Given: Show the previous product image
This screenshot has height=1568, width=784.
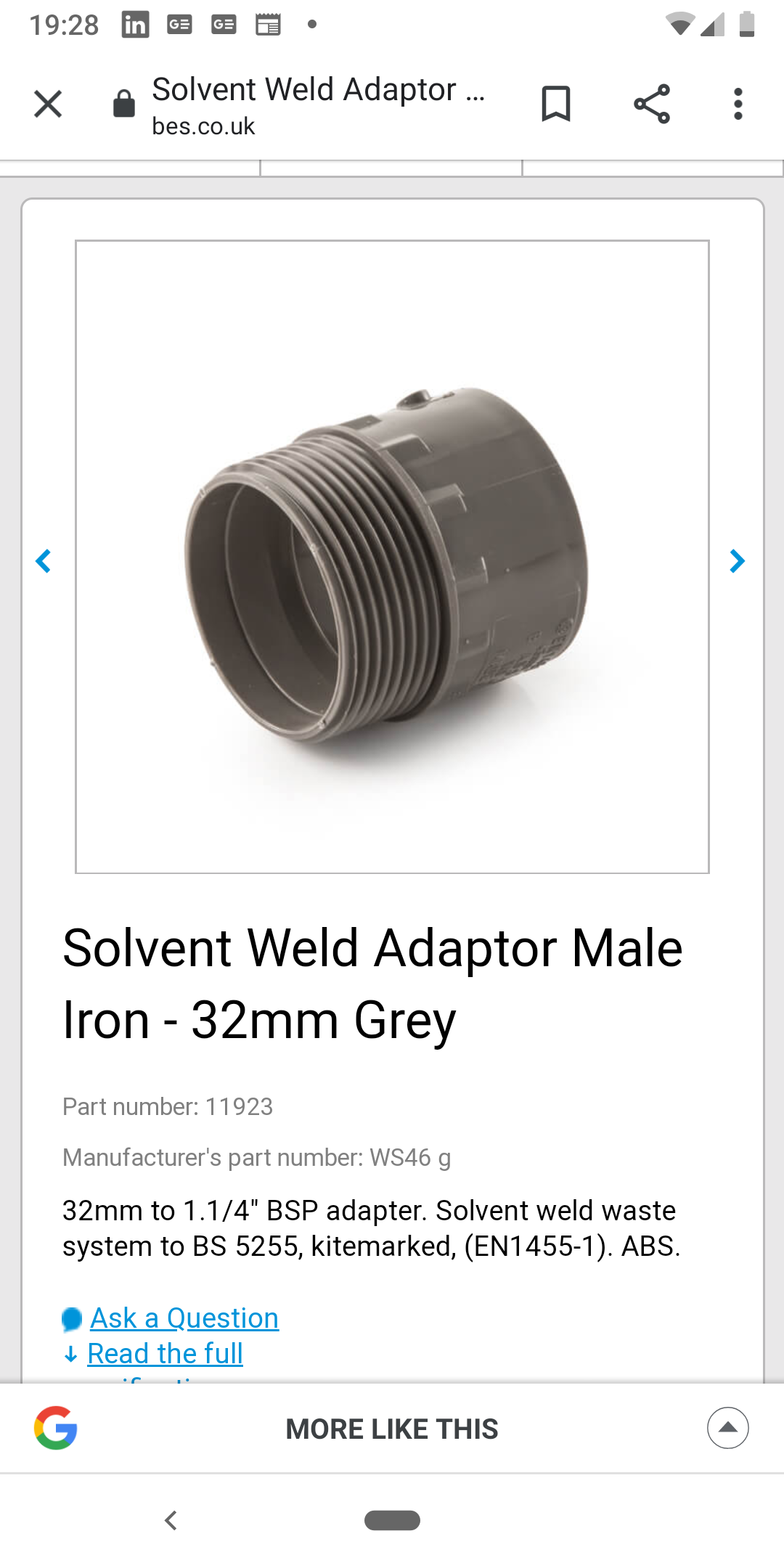Looking at the screenshot, I should 44,561.
